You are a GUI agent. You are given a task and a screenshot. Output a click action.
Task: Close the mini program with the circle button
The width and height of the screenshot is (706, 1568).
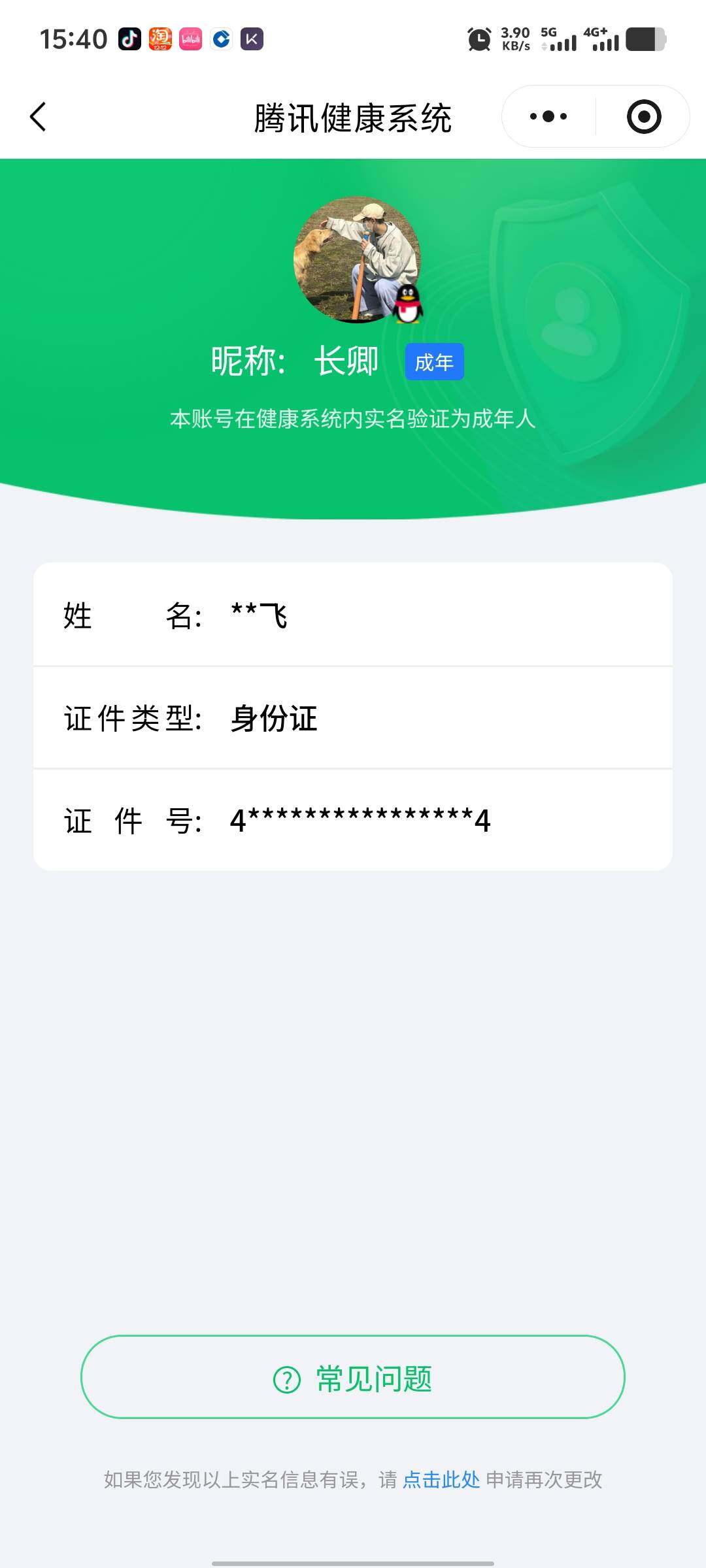[644, 117]
